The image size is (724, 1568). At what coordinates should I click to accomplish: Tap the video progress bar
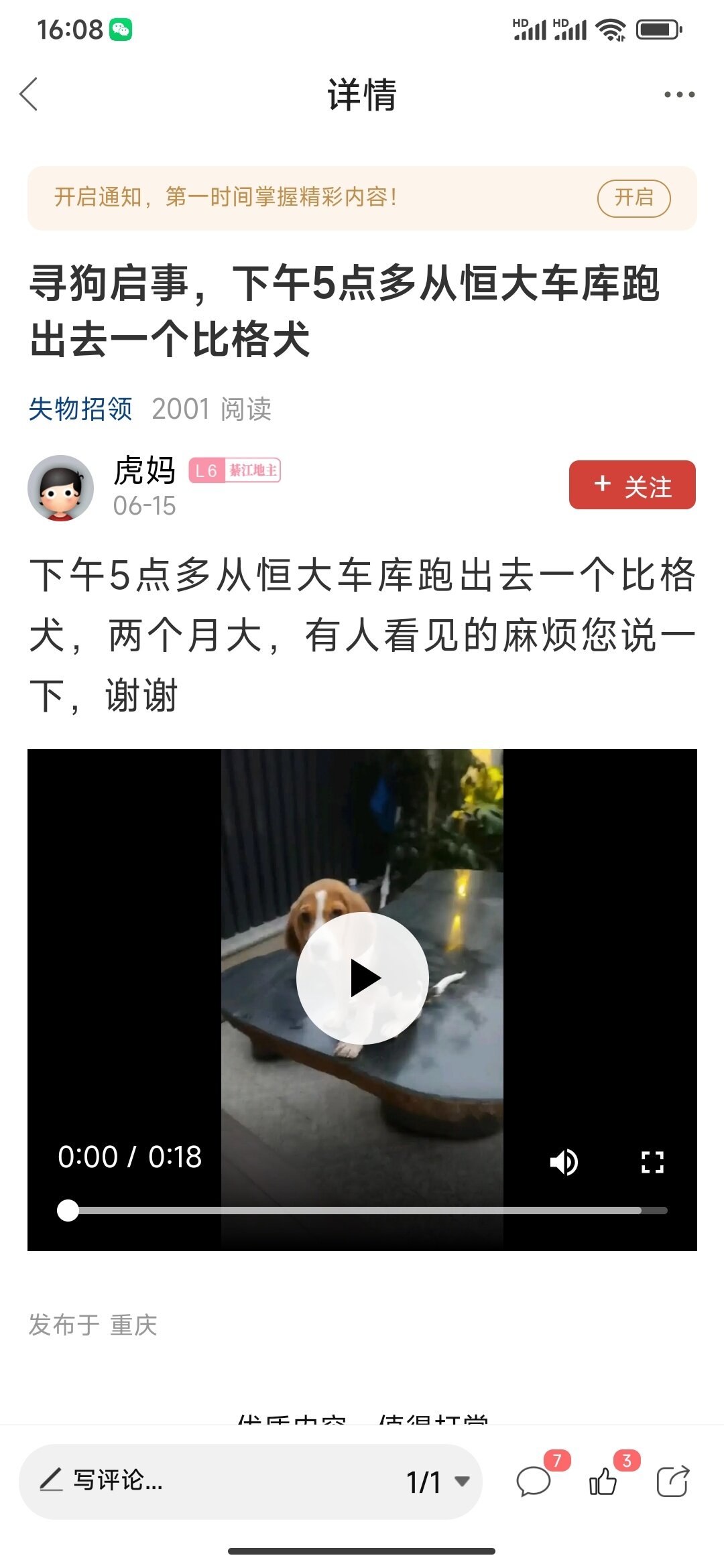click(x=362, y=1210)
